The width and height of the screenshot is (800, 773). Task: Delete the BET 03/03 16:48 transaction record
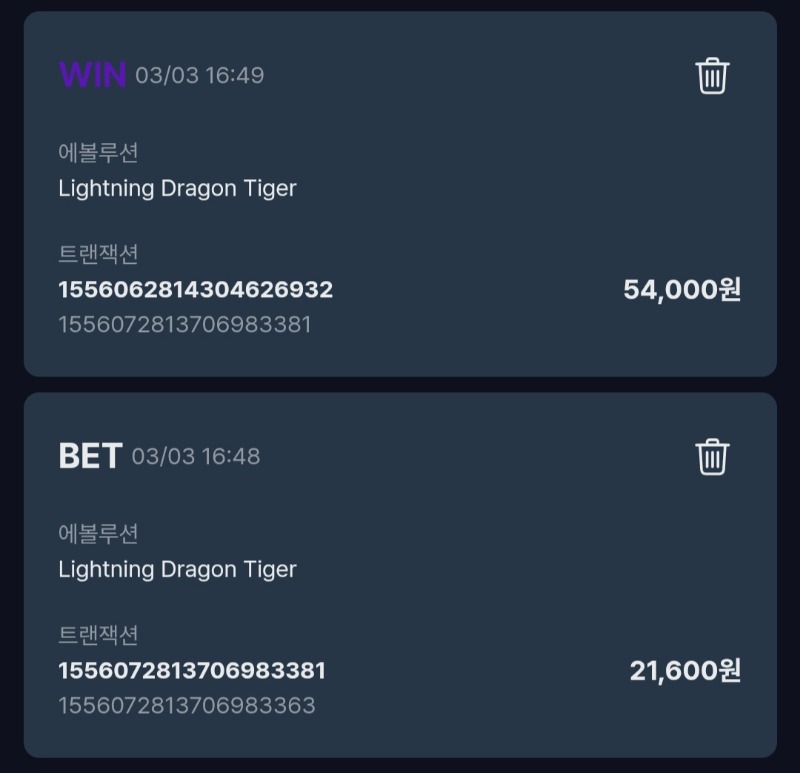tap(712, 456)
